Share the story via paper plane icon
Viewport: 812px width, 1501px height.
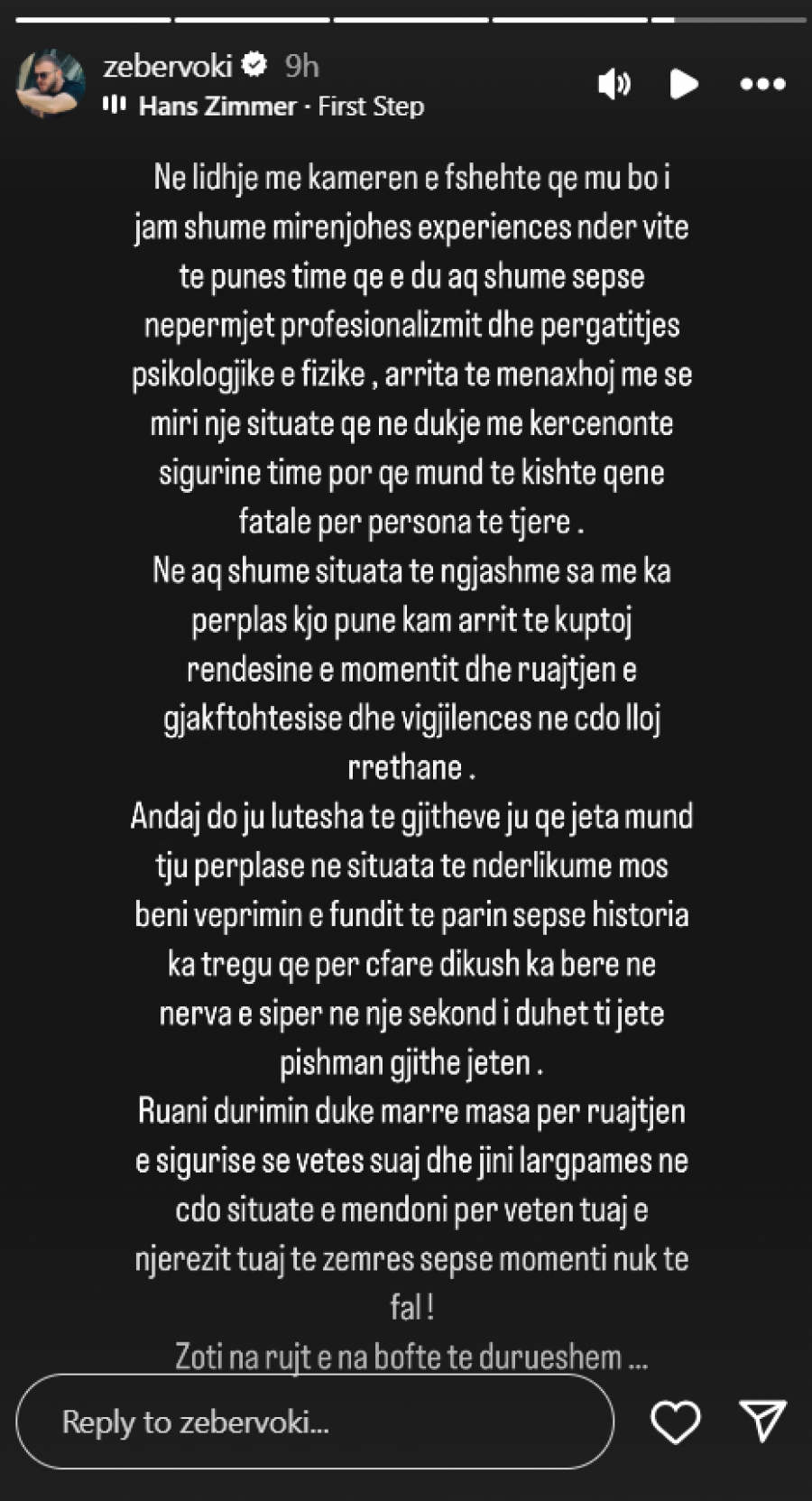point(762,1421)
